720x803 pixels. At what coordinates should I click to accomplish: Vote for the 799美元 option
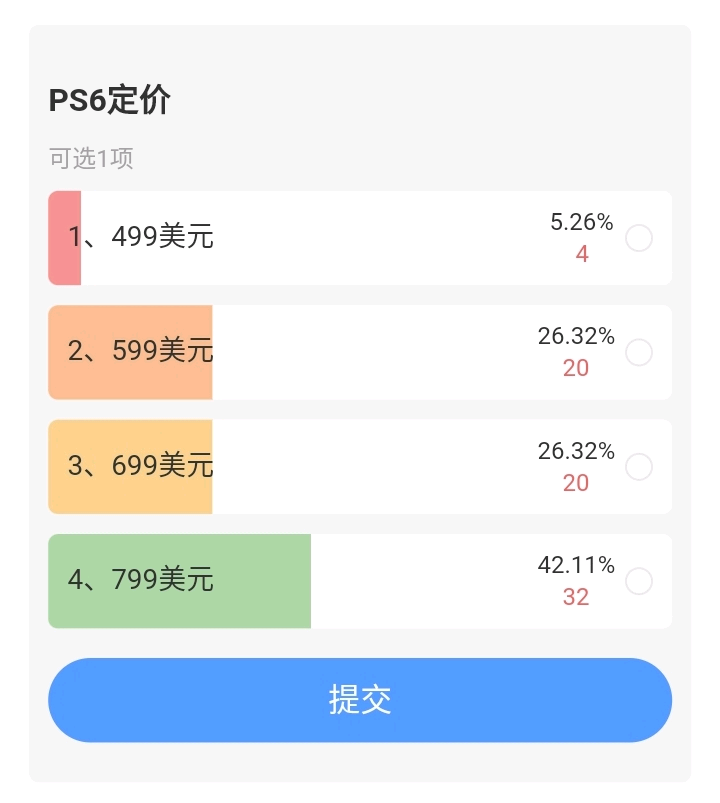tap(638, 581)
